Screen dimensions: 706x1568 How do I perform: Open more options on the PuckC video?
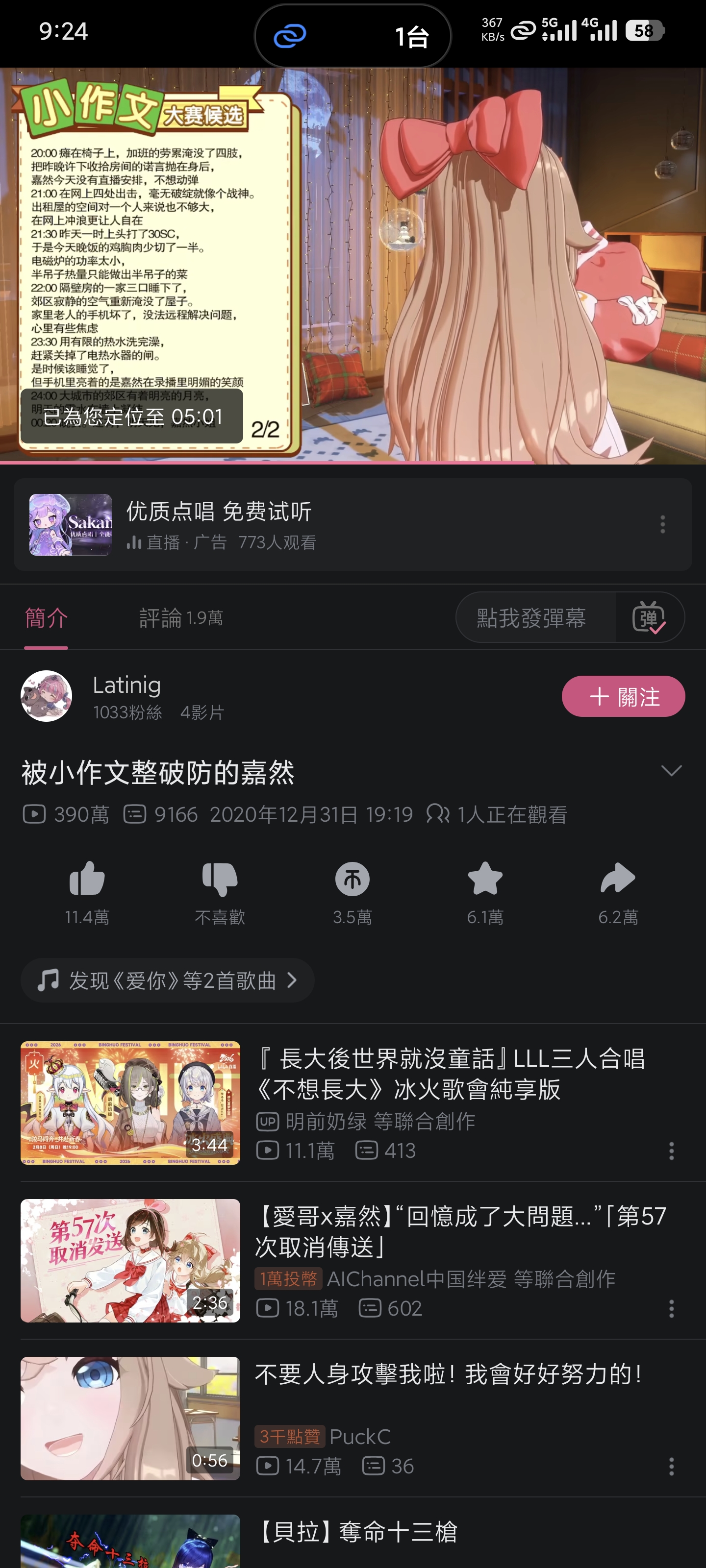pyautogui.click(x=671, y=1467)
